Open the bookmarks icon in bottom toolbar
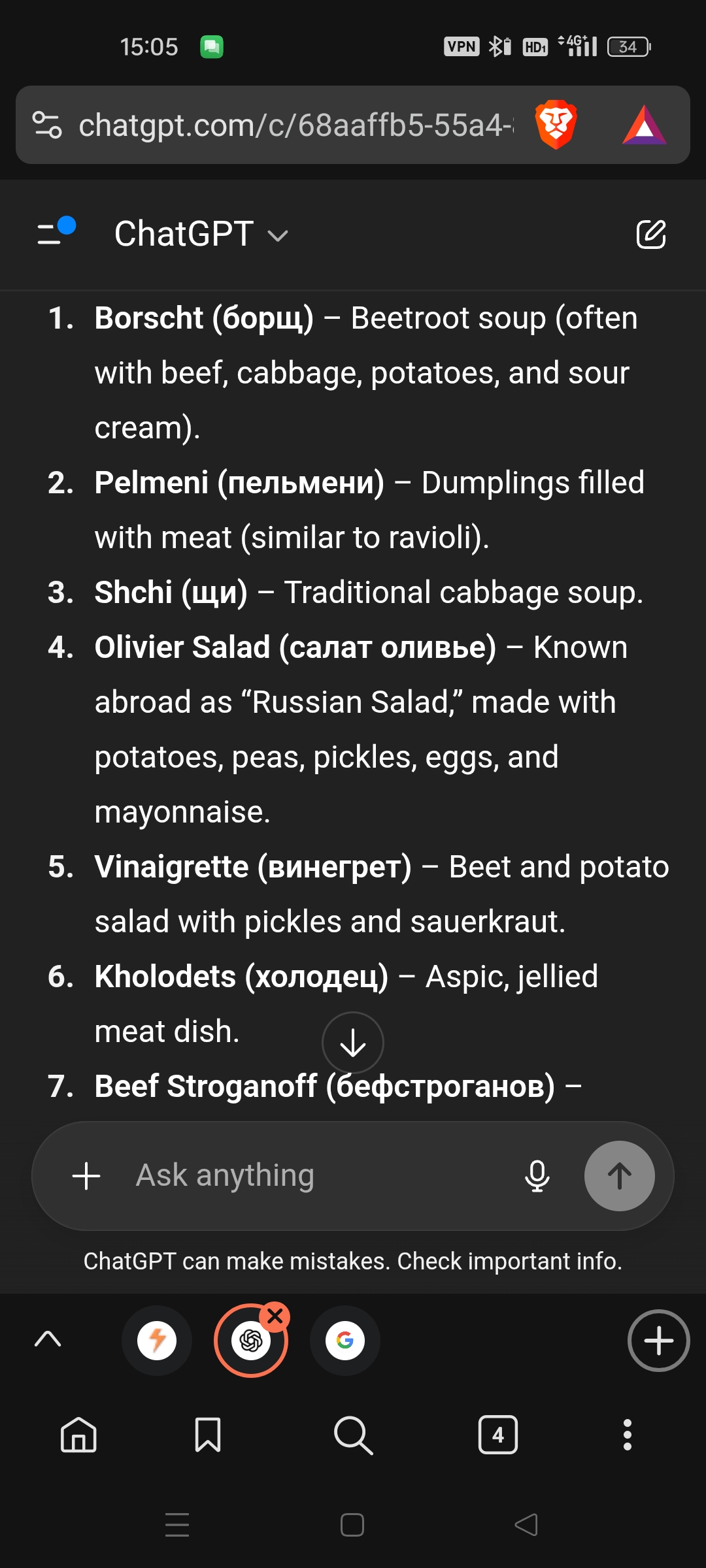The width and height of the screenshot is (706, 1568). [208, 1435]
